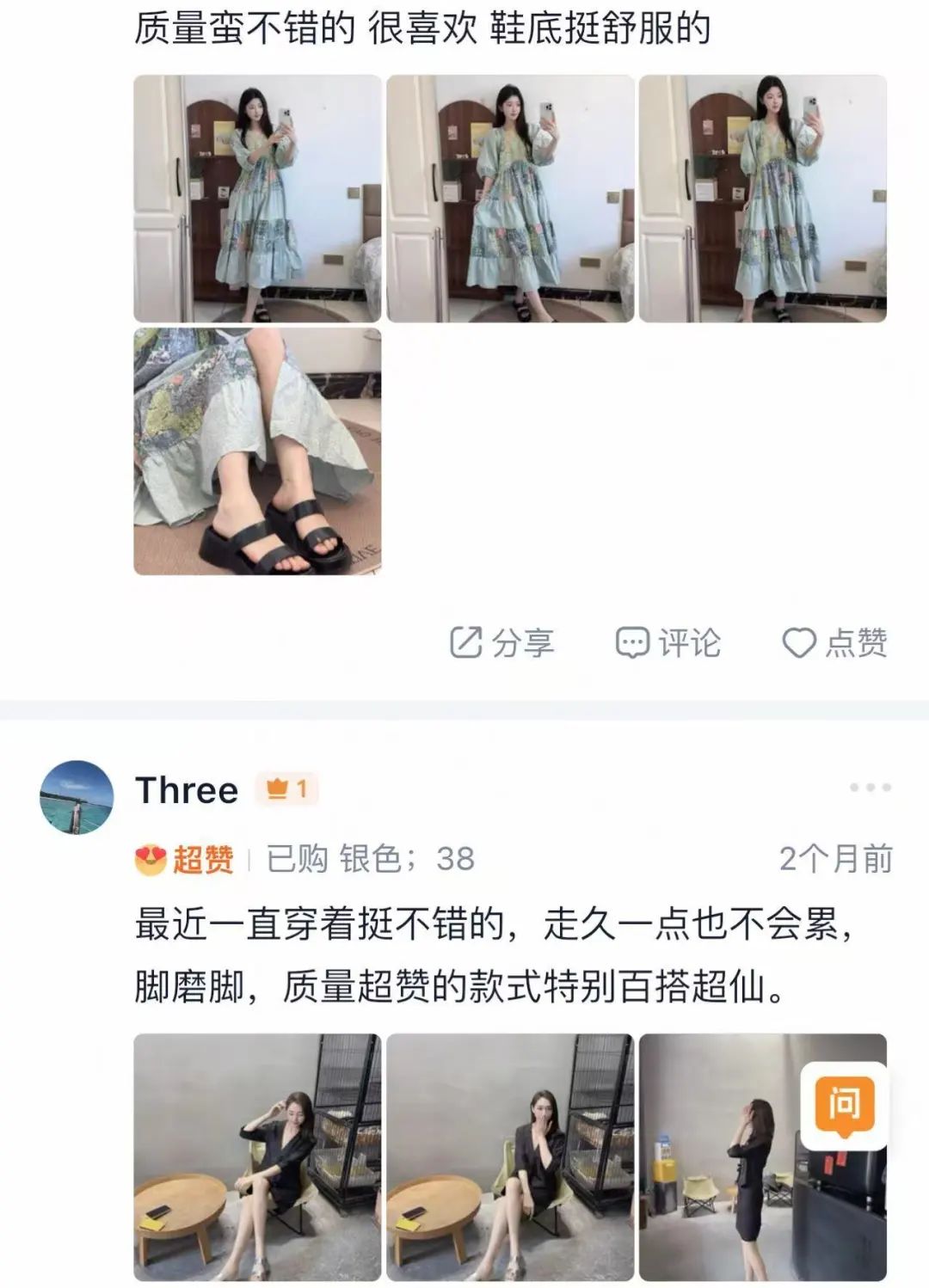Open first photo of the green dress review
The image size is (929, 1288).
point(257,199)
